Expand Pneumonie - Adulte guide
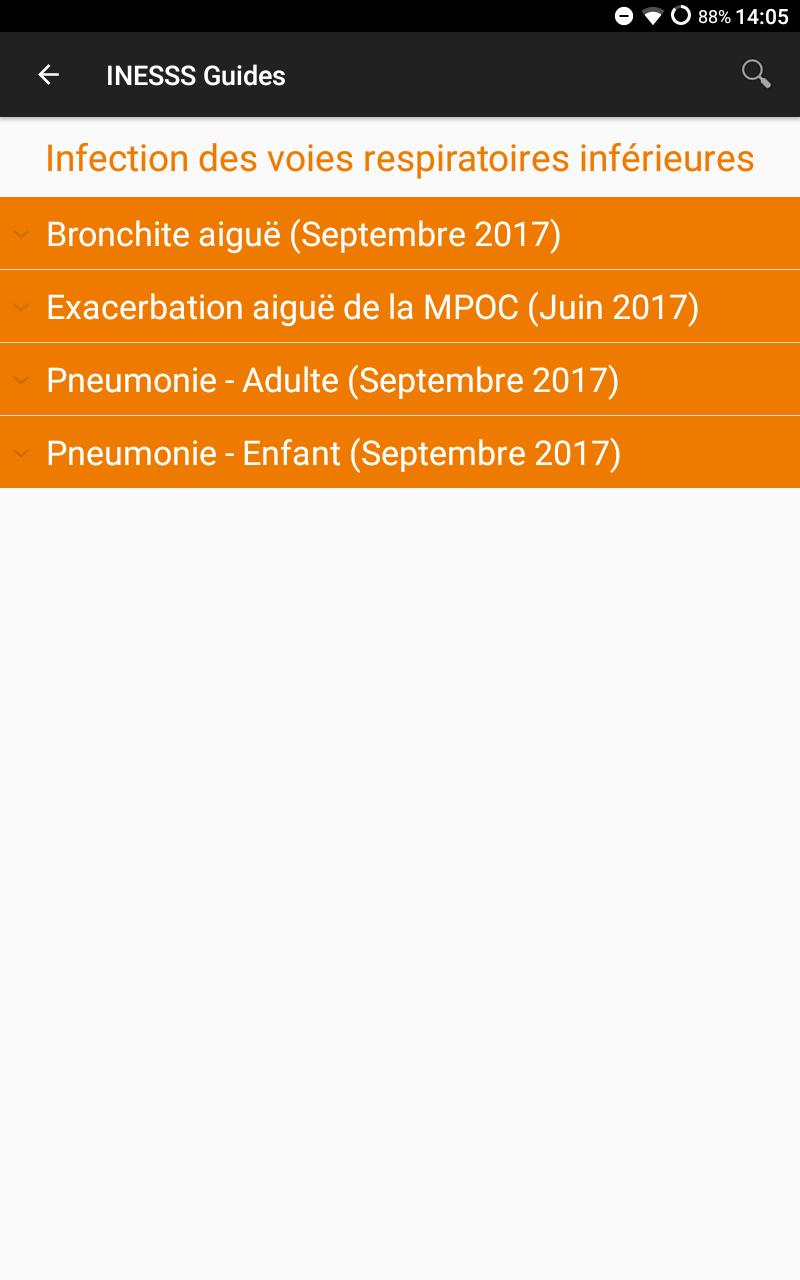800x1280 pixels. click(400, 379)
